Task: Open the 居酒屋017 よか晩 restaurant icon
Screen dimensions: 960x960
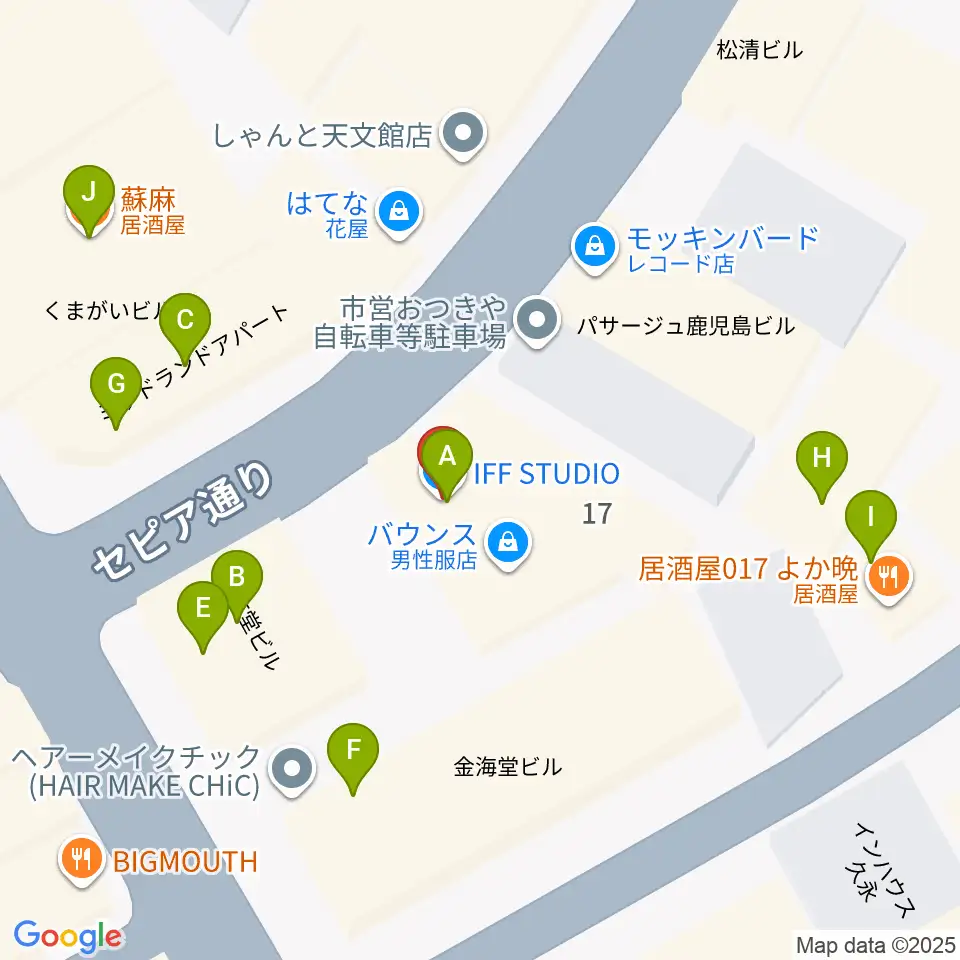Action: (886, 576)
